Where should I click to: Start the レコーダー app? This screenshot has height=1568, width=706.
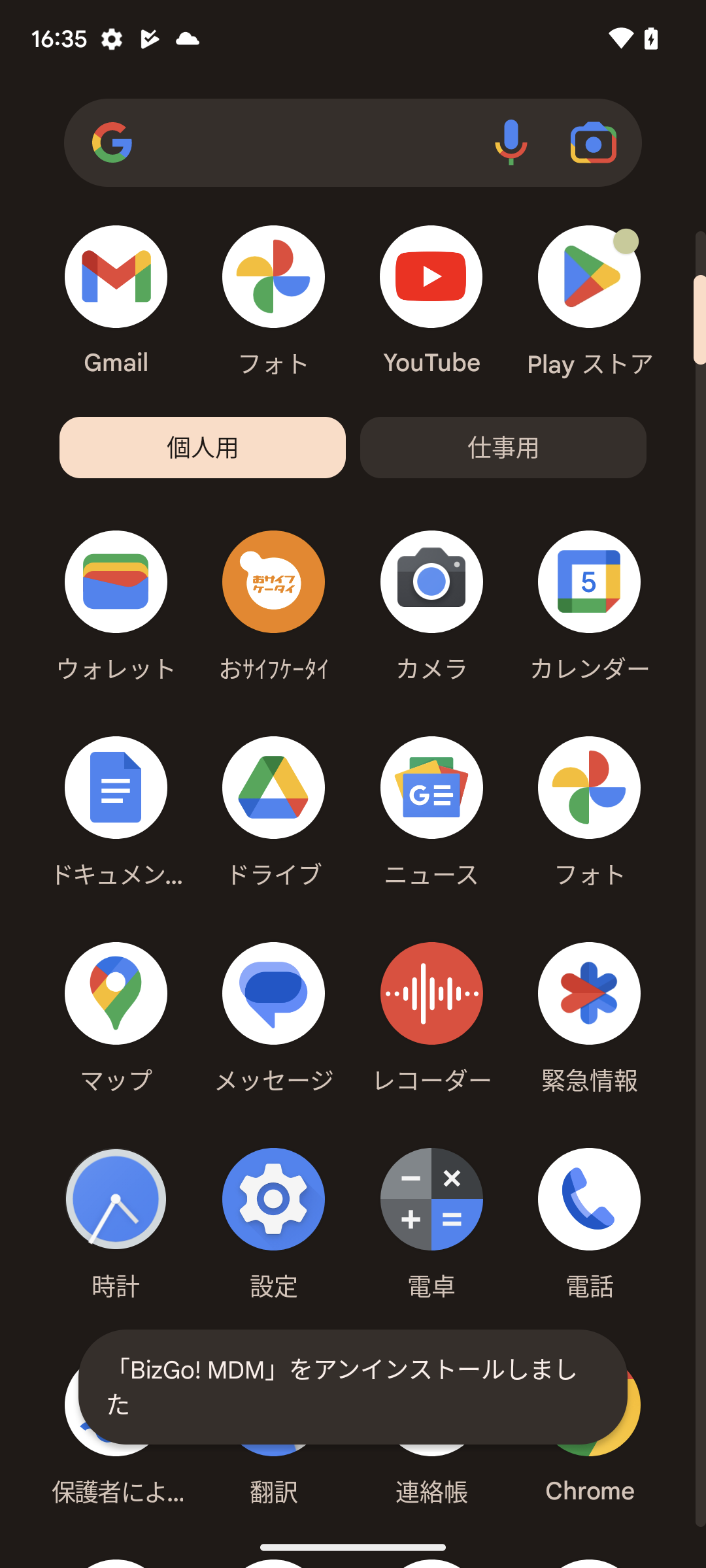pos(431,994)
